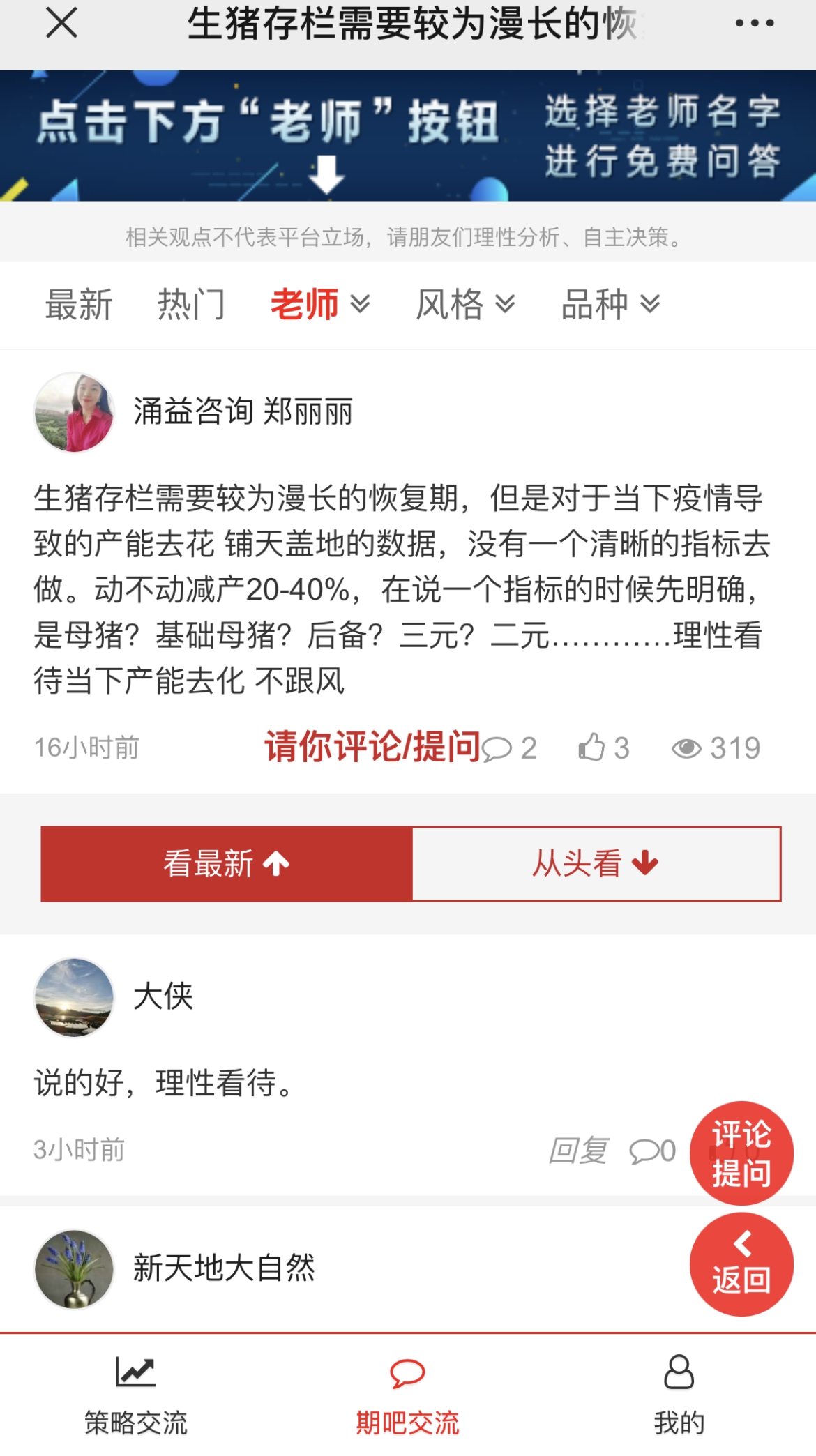Open 涌益咨询 郑丽丽's profile avatar
Image resolution: width=816 pixels, height=1456 pixels.
74,412
